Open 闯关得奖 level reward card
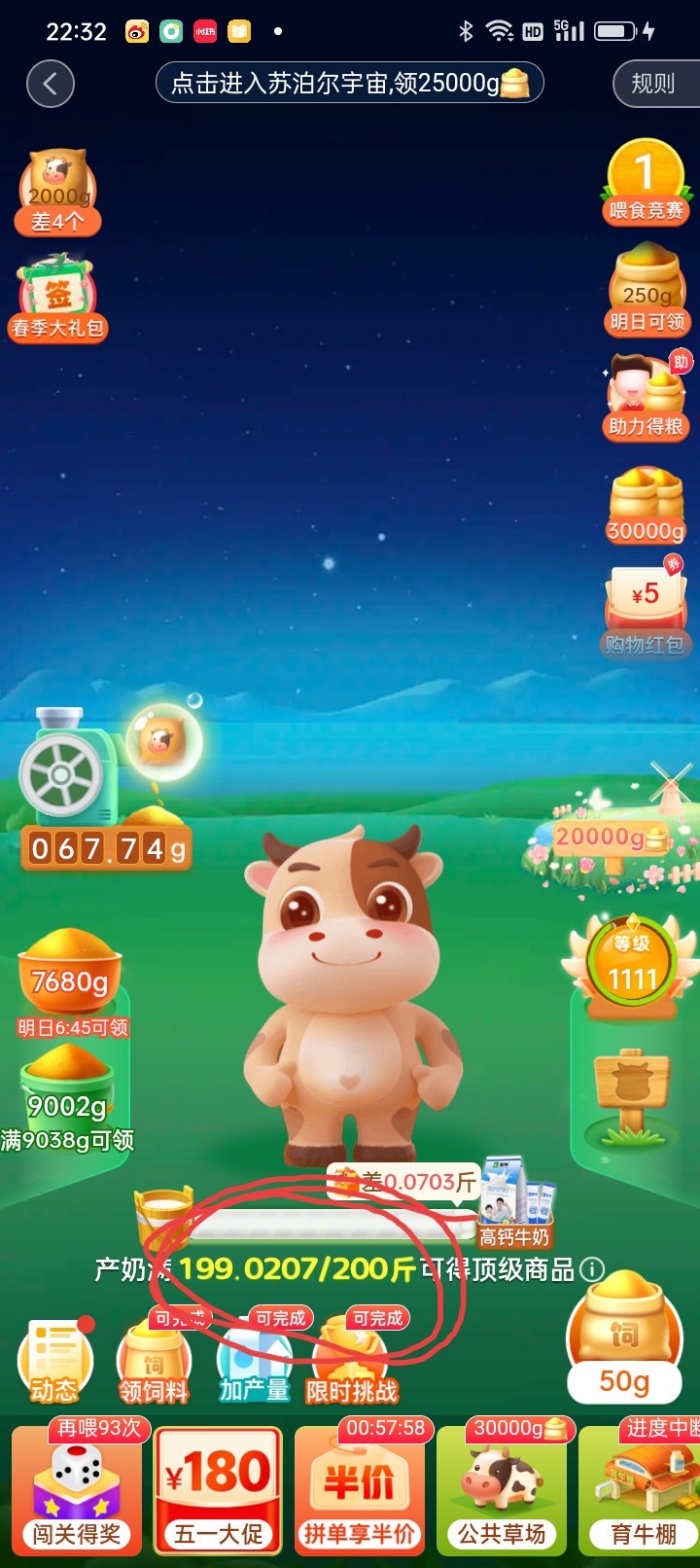Screen dimensions: 700x1568 [x=77, y=1490]
